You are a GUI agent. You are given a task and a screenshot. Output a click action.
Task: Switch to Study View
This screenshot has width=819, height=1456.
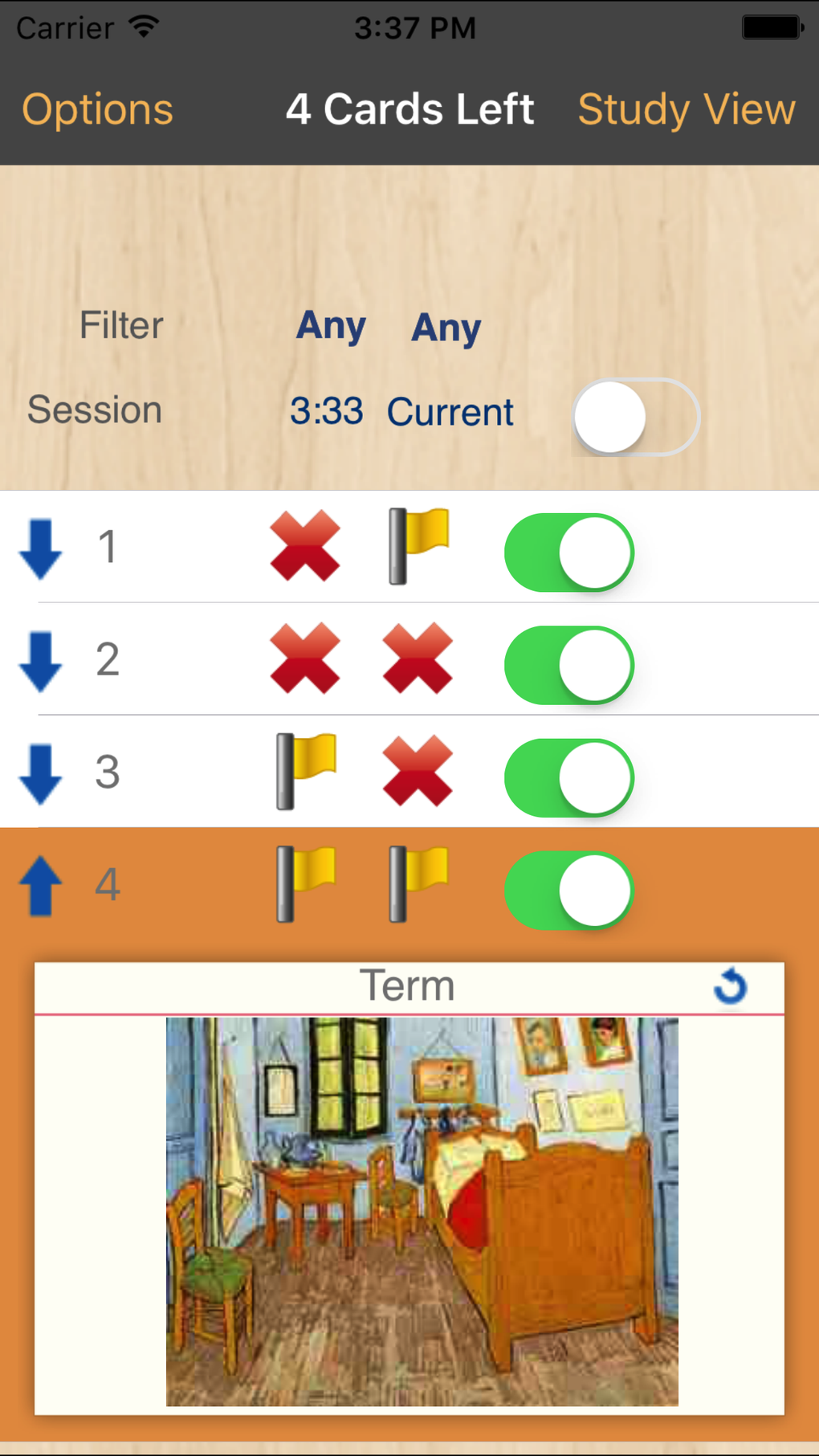687,109
